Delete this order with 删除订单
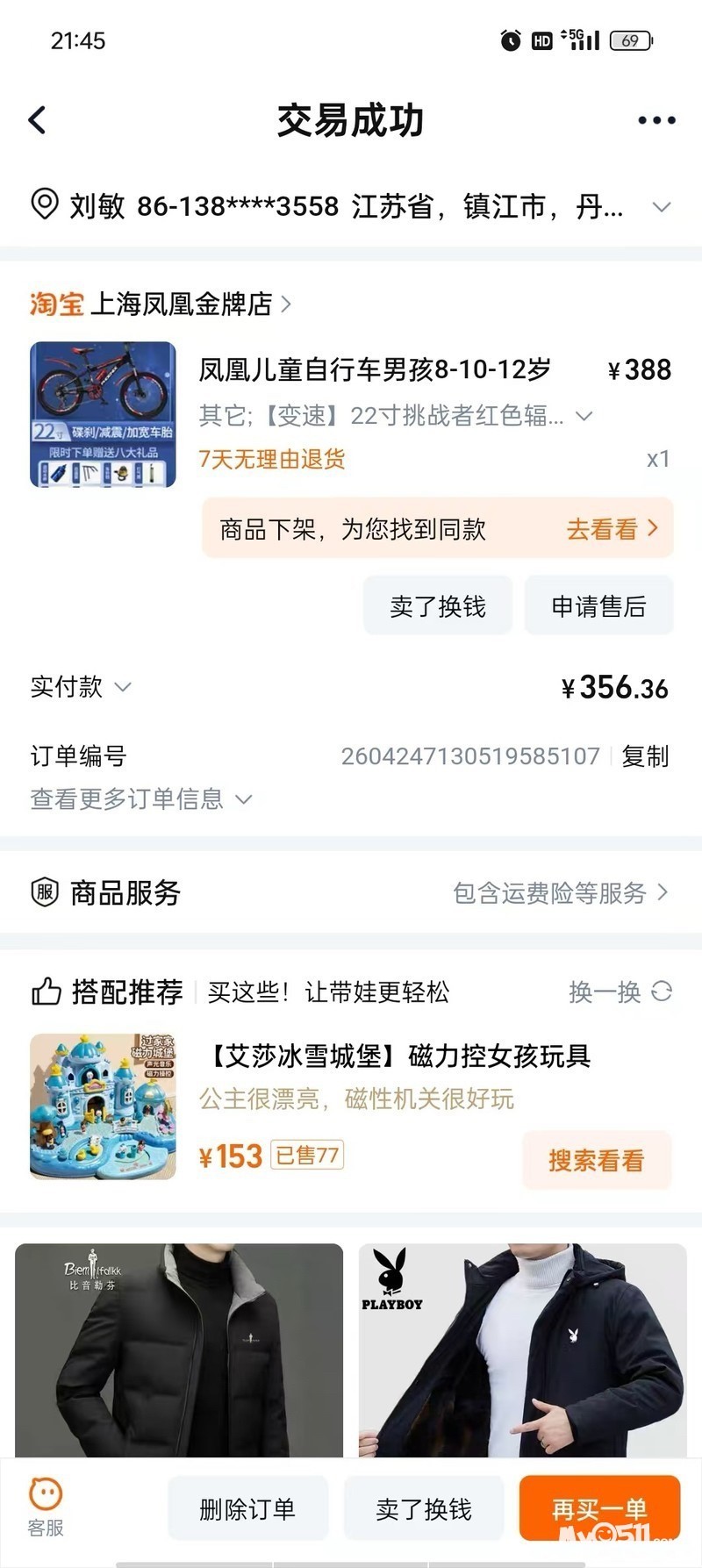 click(x=247, y=1508)
